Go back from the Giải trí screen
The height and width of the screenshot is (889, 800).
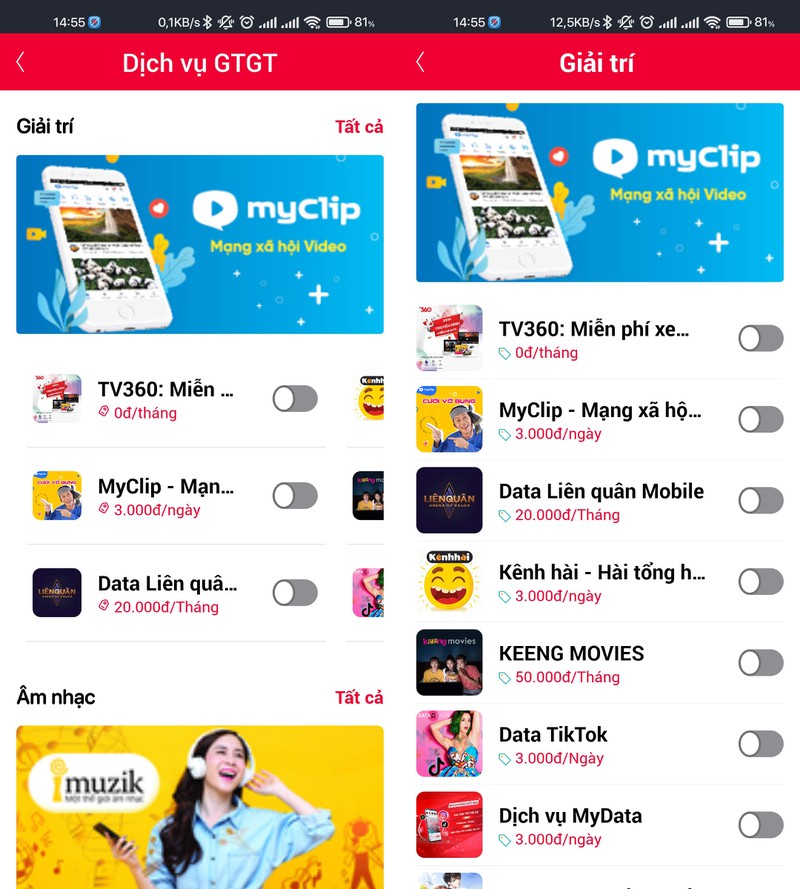pos(421,62)
